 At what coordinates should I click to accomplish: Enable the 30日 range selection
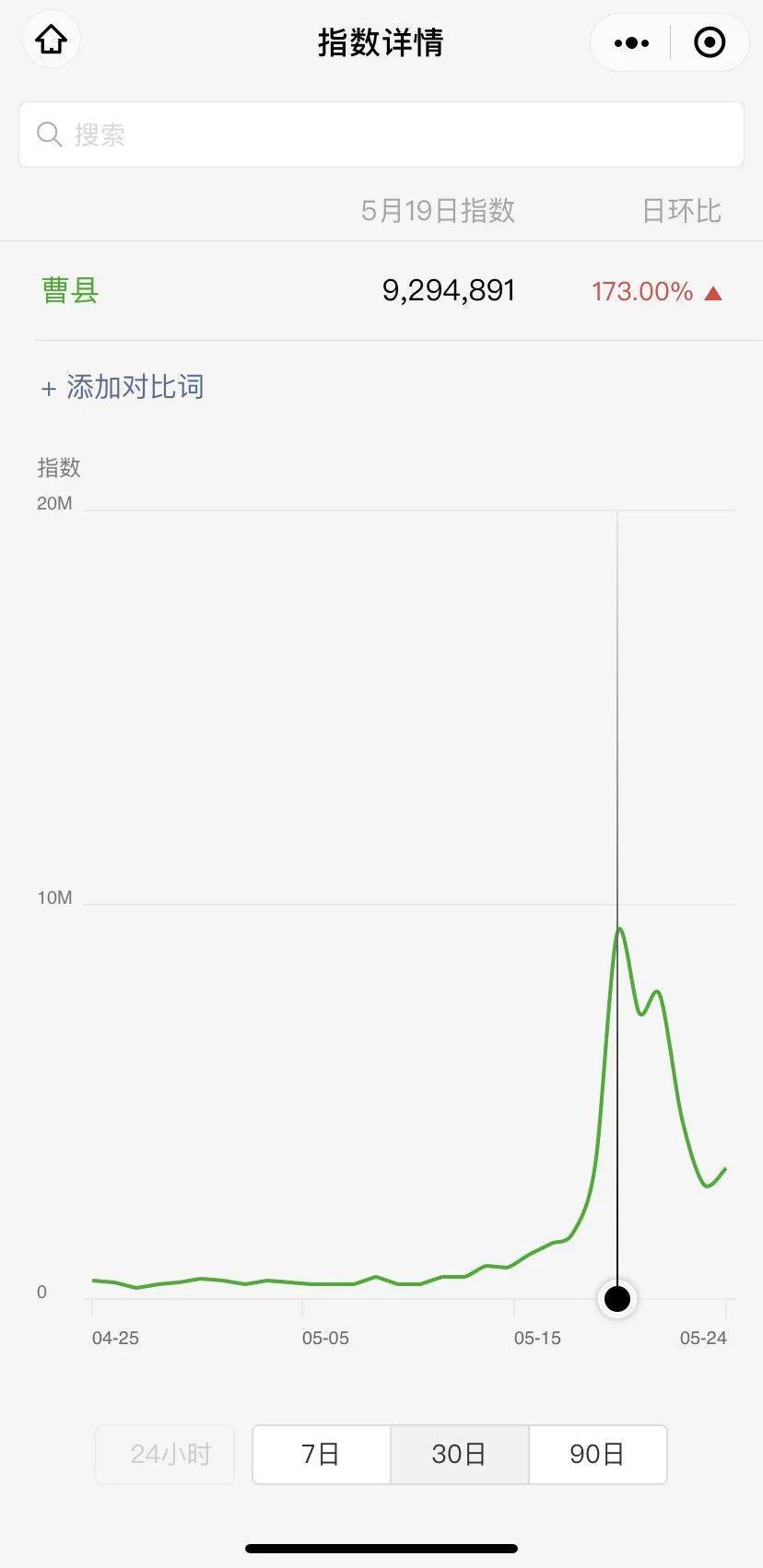(459, 1454)
